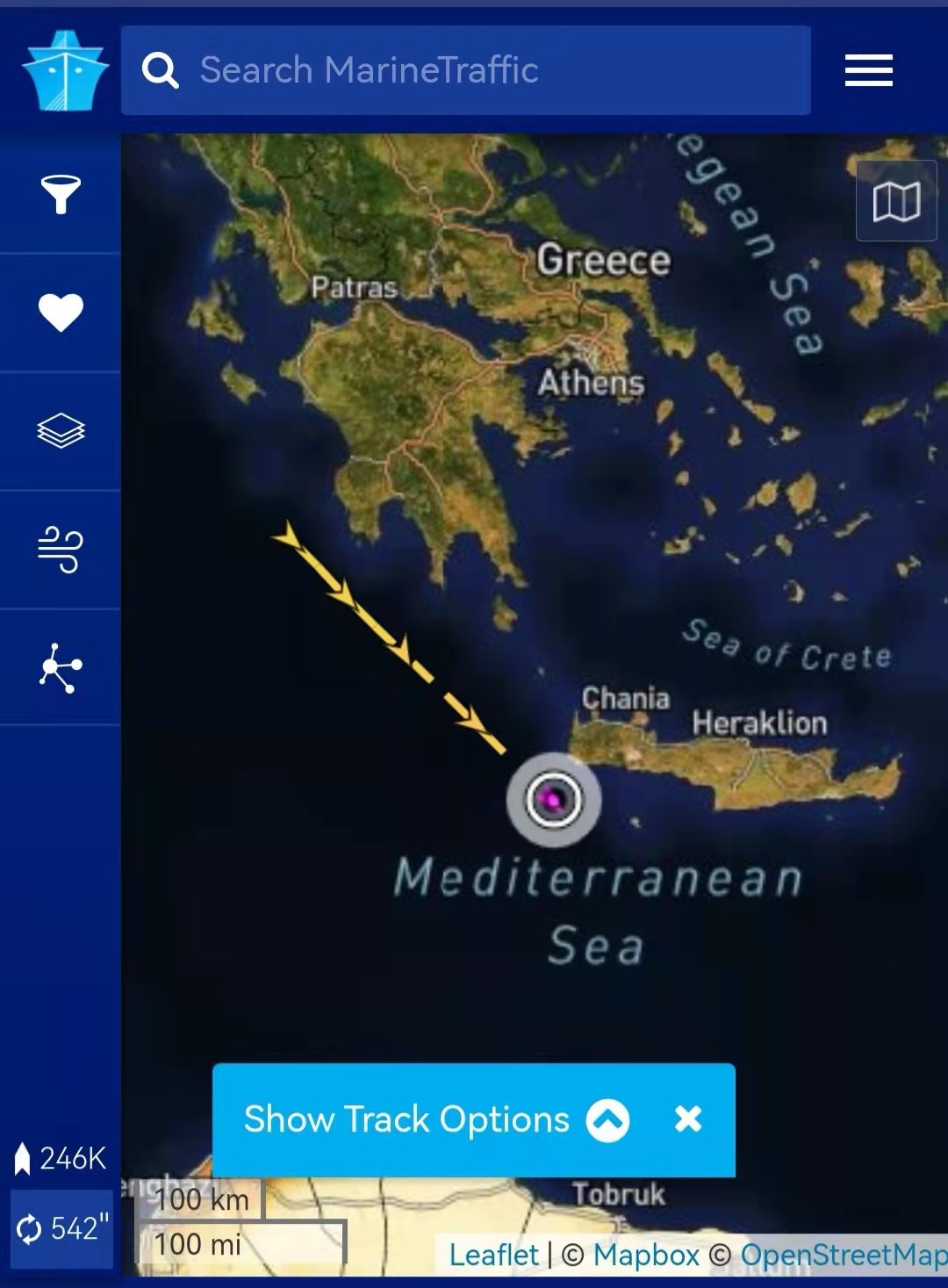Open the map layers panel
This screenshot has height=1288, width=948.
[x=61, y=430]
